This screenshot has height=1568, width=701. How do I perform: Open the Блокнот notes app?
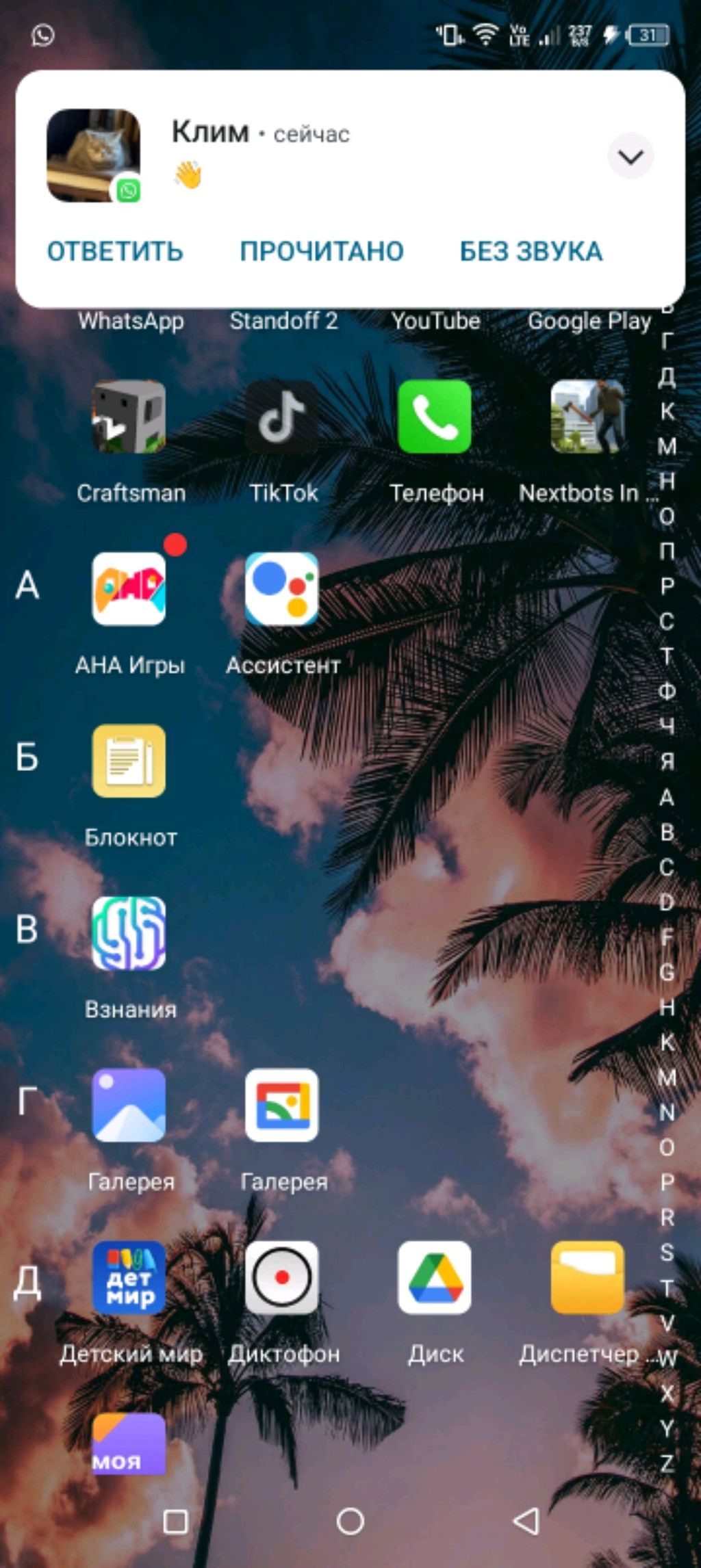pyautogui.click(x=129, y=761)
